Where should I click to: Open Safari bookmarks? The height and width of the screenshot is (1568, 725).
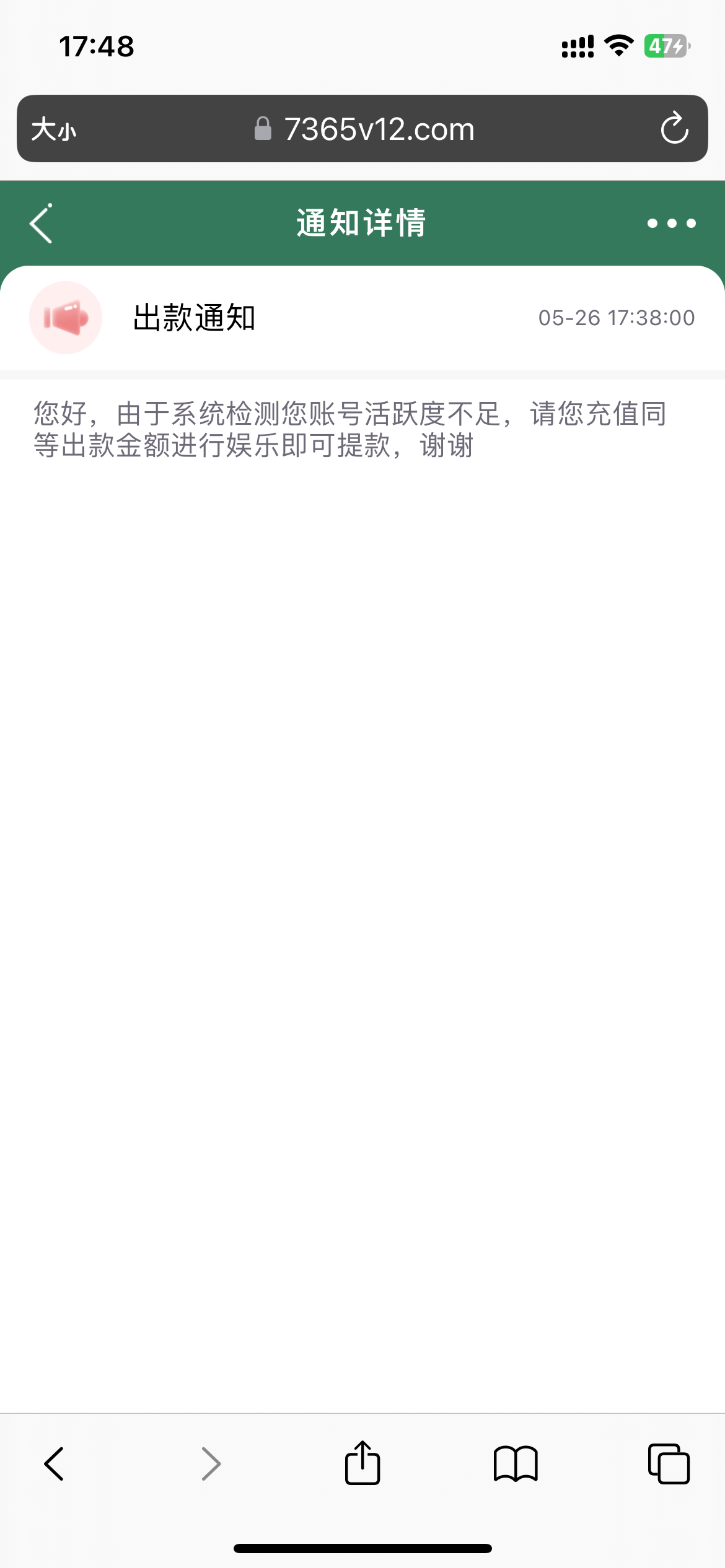(x=516, y=1464)
